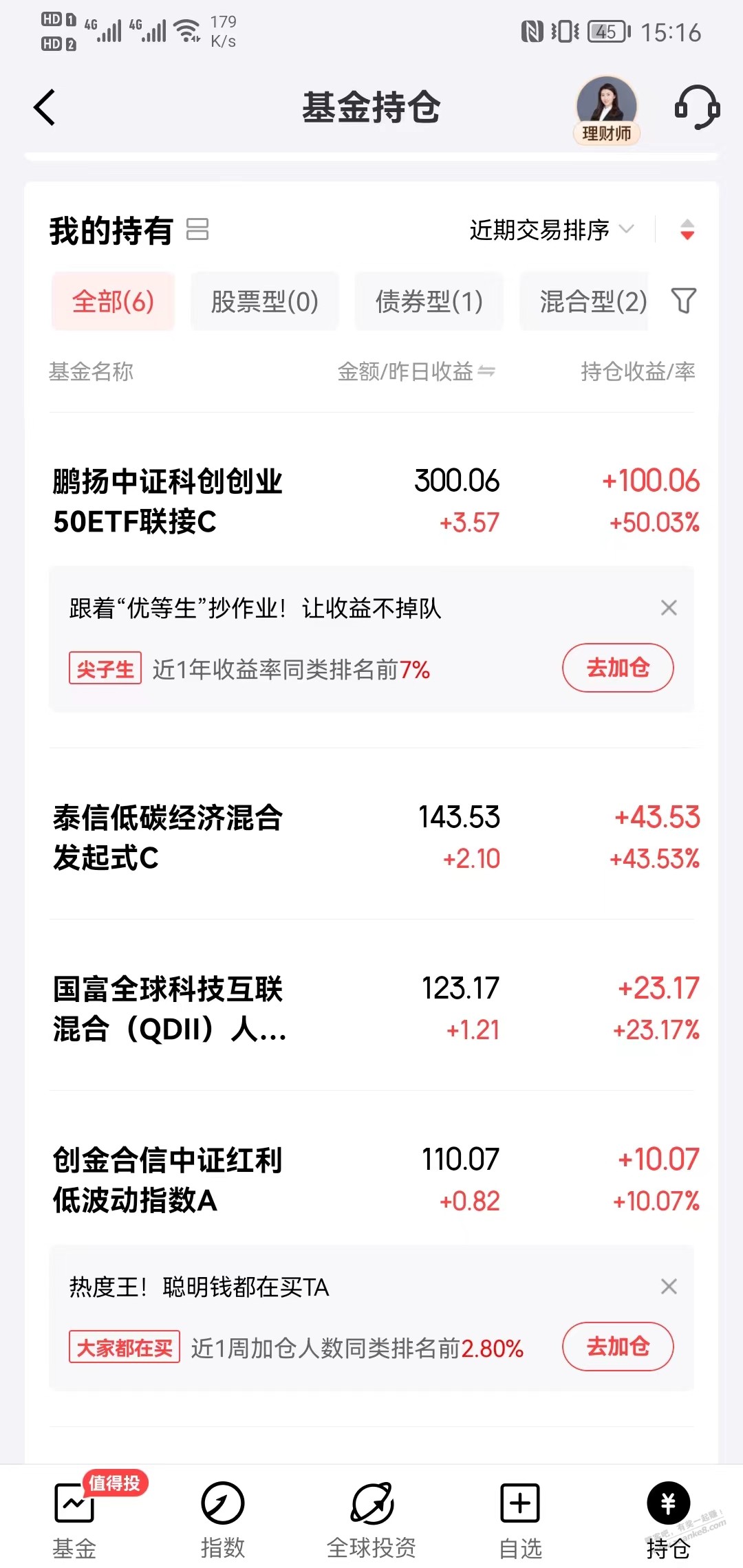Go to the 全球投资 tab
Screen dimensions: 743x1568
pos(371,1518)
